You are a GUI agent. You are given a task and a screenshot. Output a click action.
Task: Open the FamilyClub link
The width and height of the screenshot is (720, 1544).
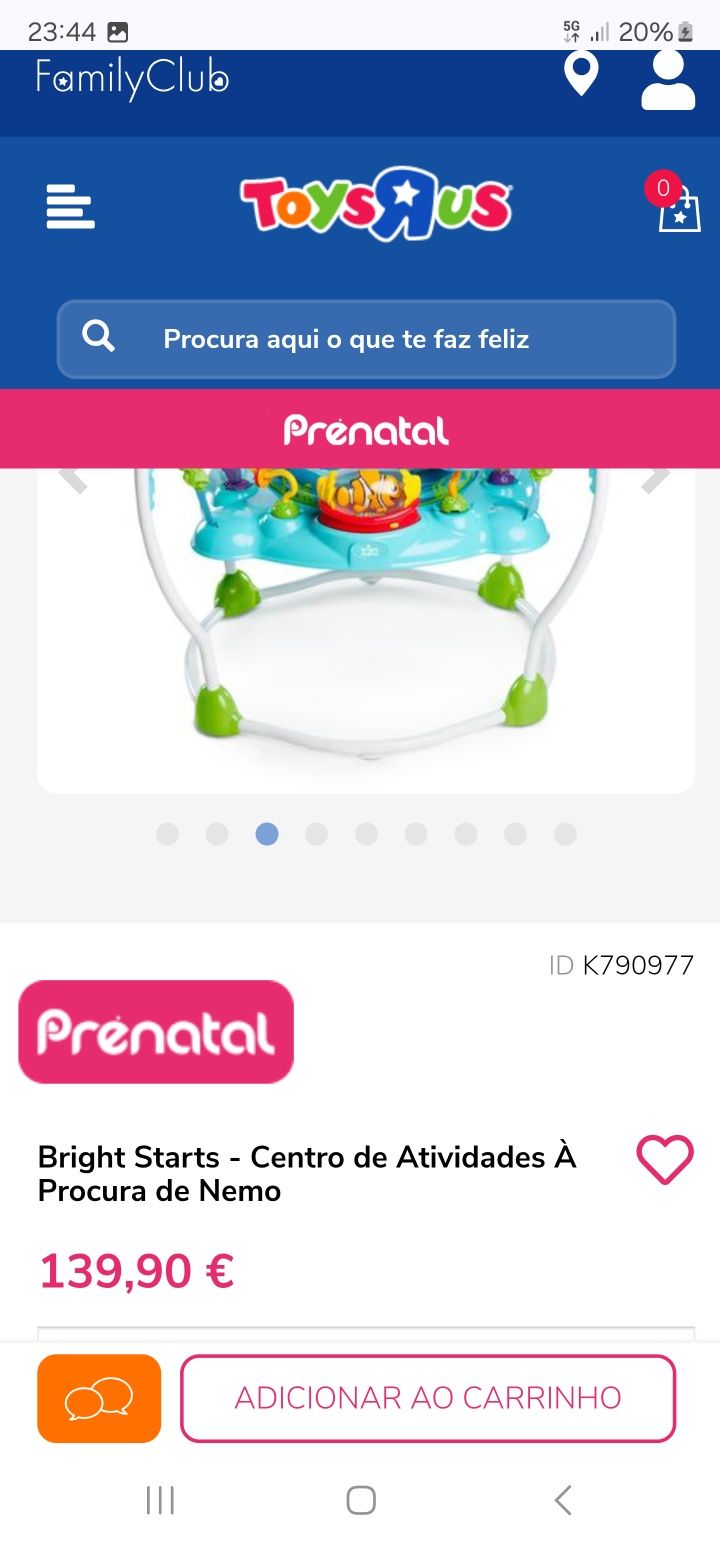pos(132,79)
